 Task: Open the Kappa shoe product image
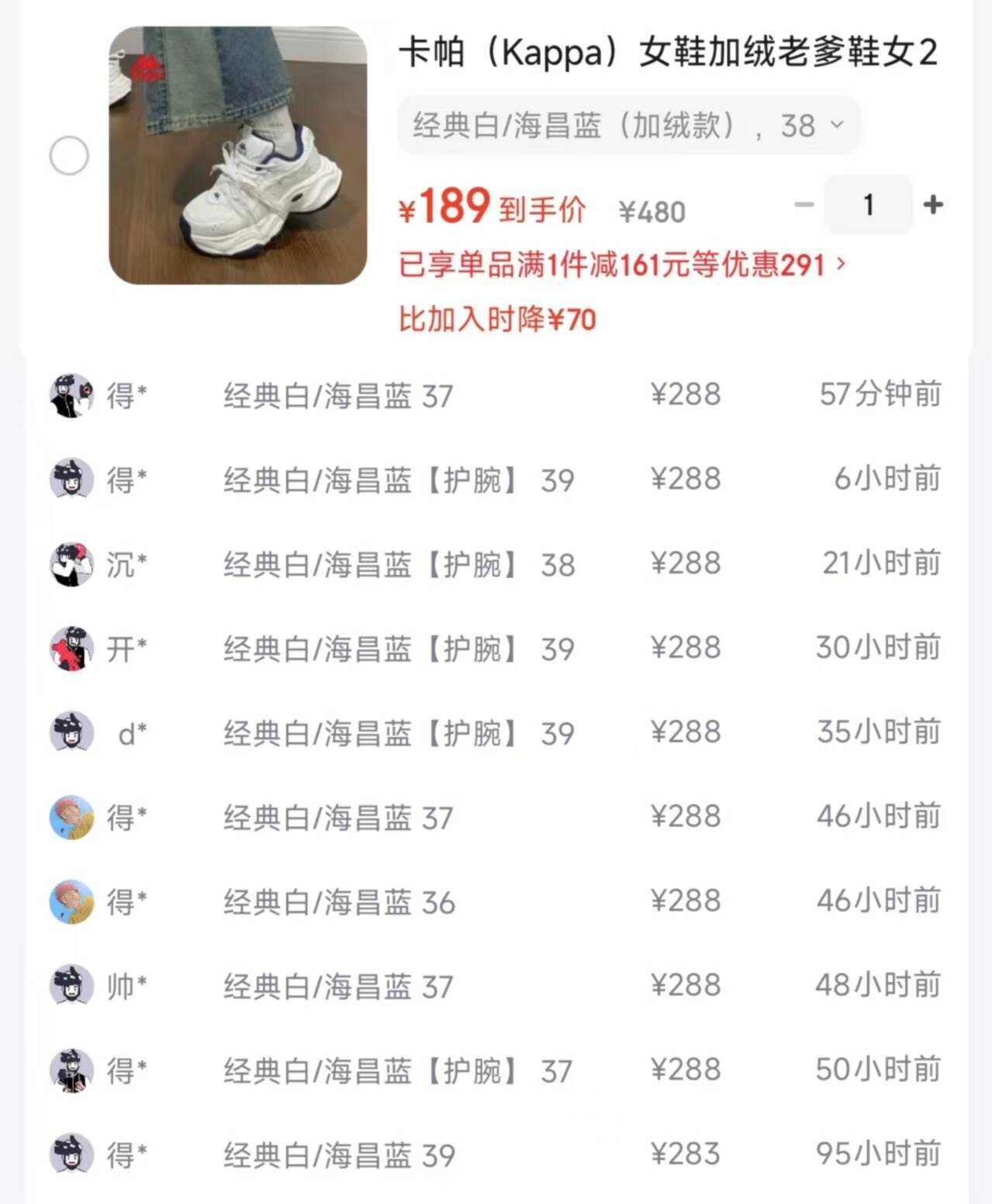(237, 156)
